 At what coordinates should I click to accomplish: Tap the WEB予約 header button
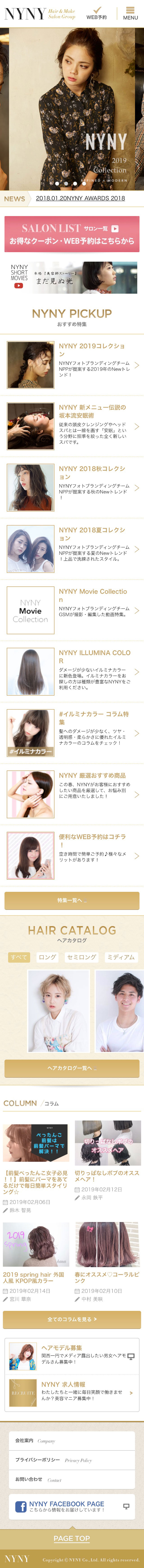pyautogui.click(x=96, y=13)
